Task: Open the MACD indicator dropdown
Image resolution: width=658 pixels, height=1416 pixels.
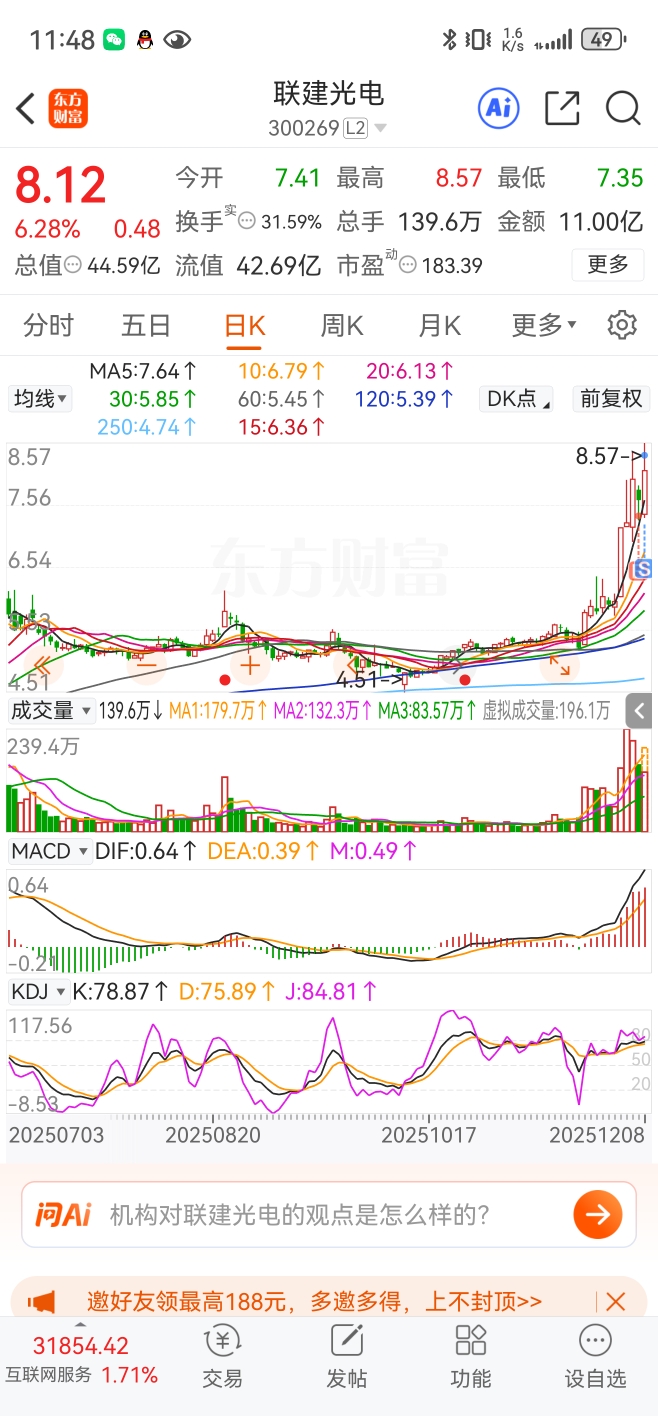Action: point(49,852)
